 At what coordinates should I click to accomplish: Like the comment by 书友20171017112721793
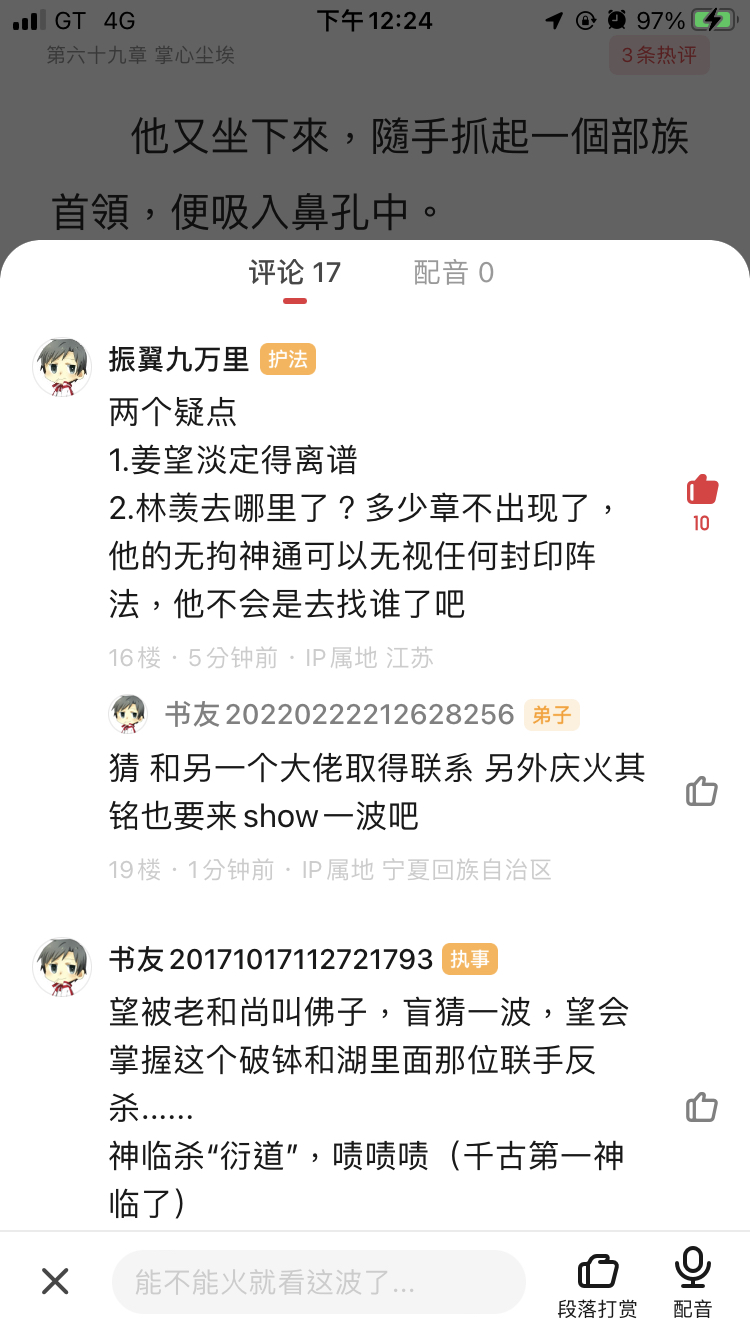click(702, 1107)
